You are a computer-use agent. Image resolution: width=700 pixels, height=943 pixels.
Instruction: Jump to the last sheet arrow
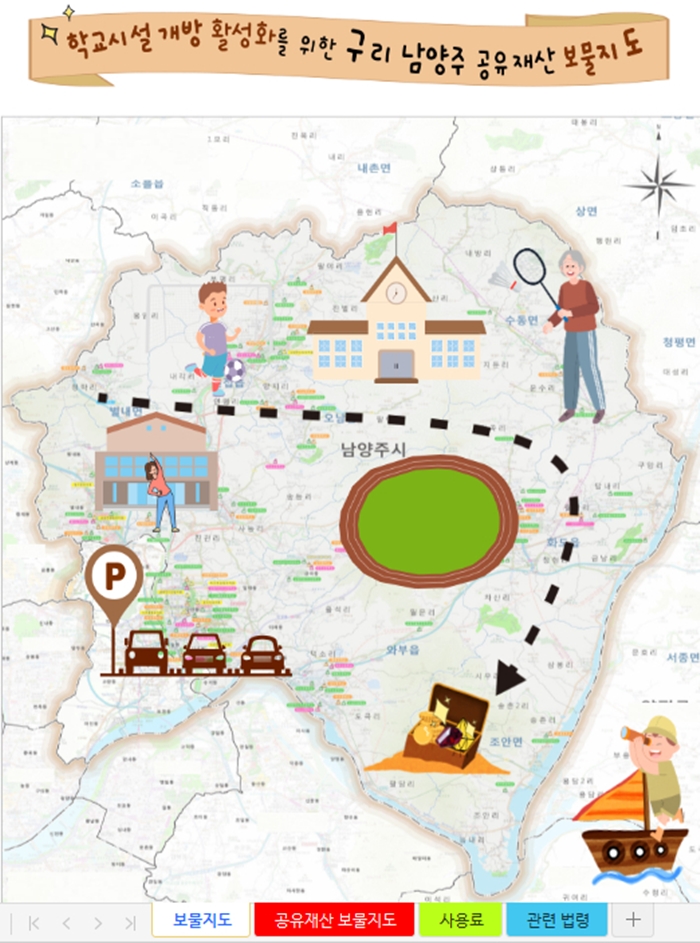pos(130,922)
